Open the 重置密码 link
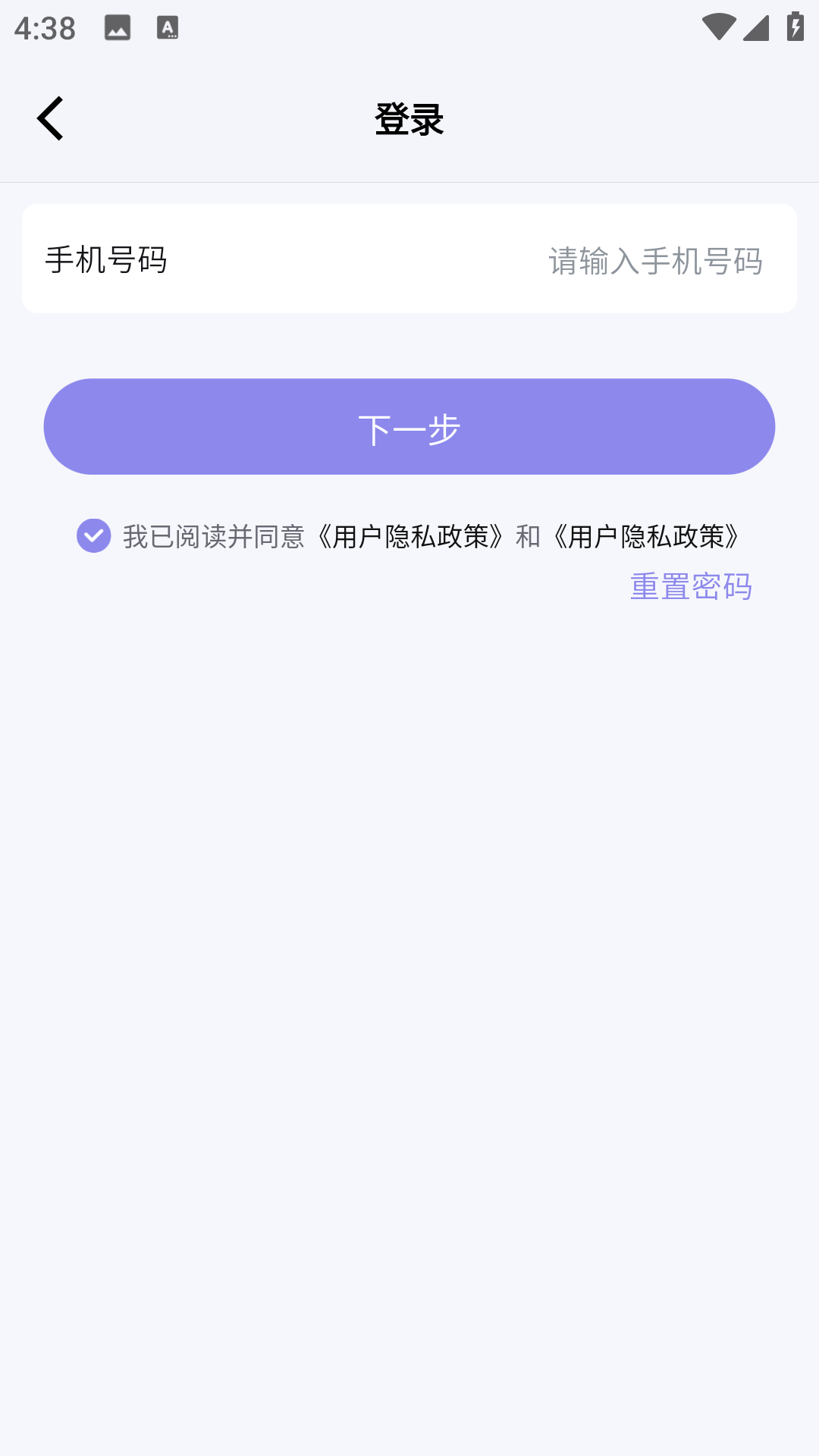This screenshot has height=1456, width=819. coord(691,586)
